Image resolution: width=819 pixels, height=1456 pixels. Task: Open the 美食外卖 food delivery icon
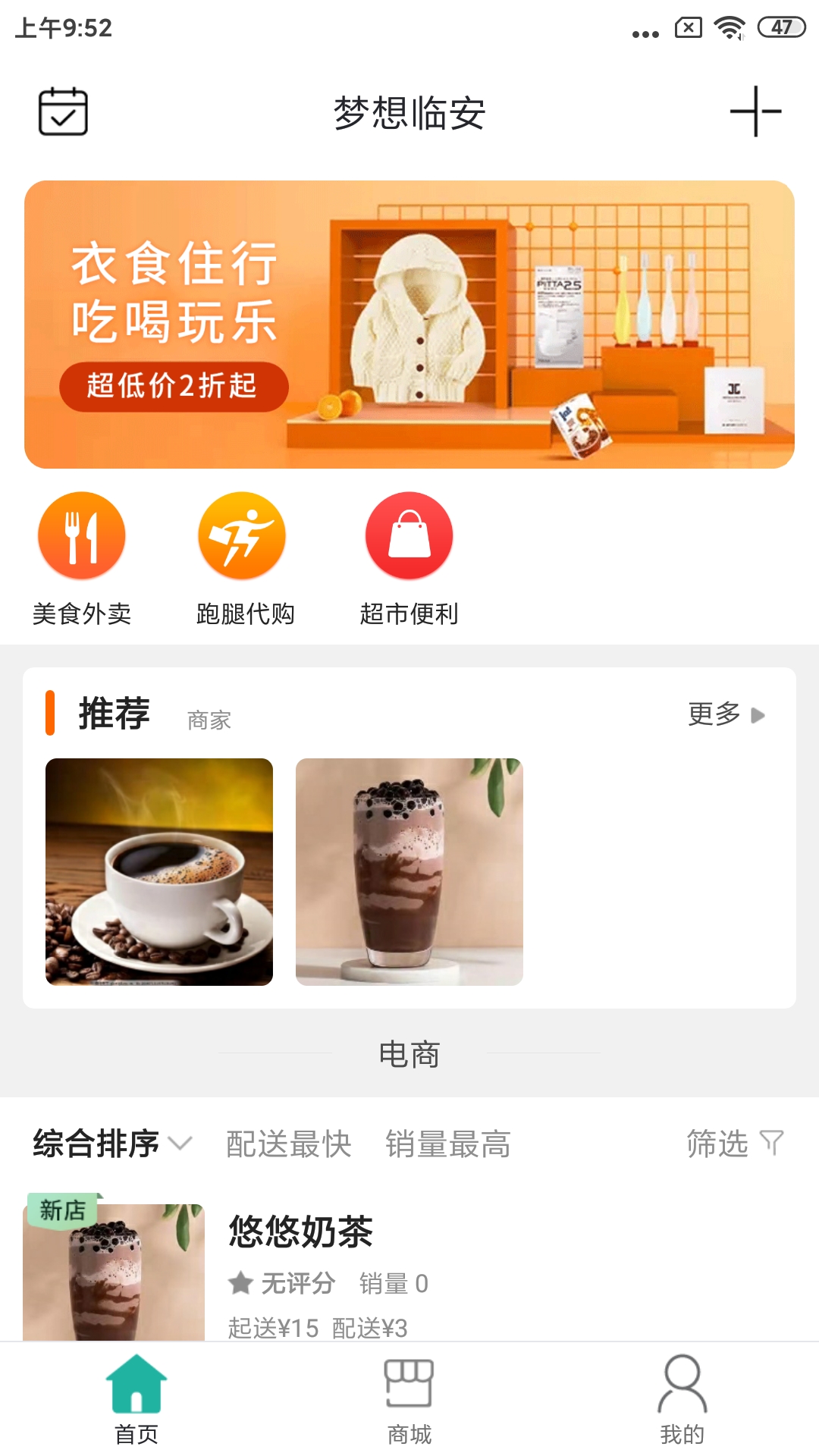[81, 535]
